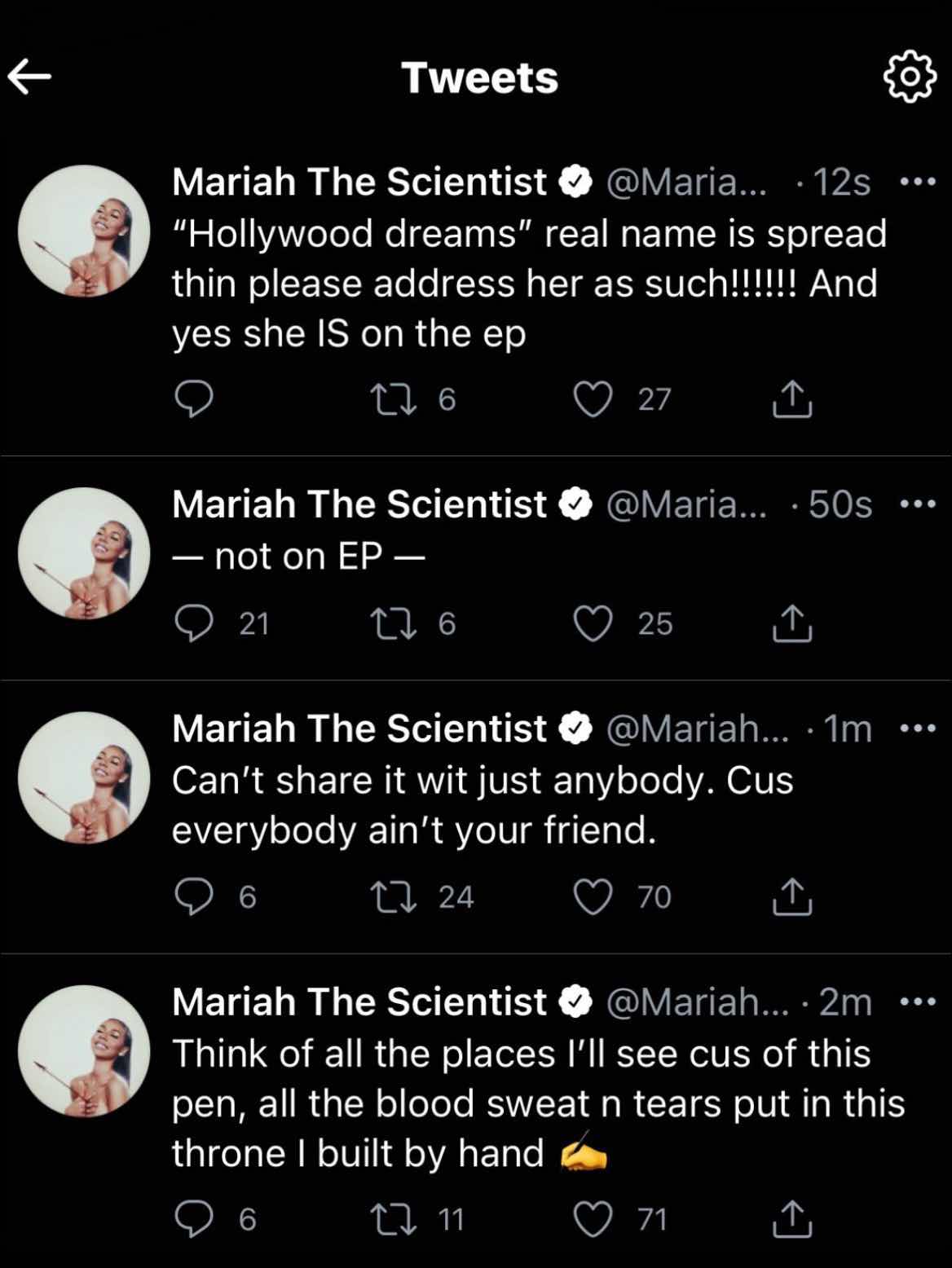
Task: Reply to the "not on EP" tweet
Action: tap(194, 623)
